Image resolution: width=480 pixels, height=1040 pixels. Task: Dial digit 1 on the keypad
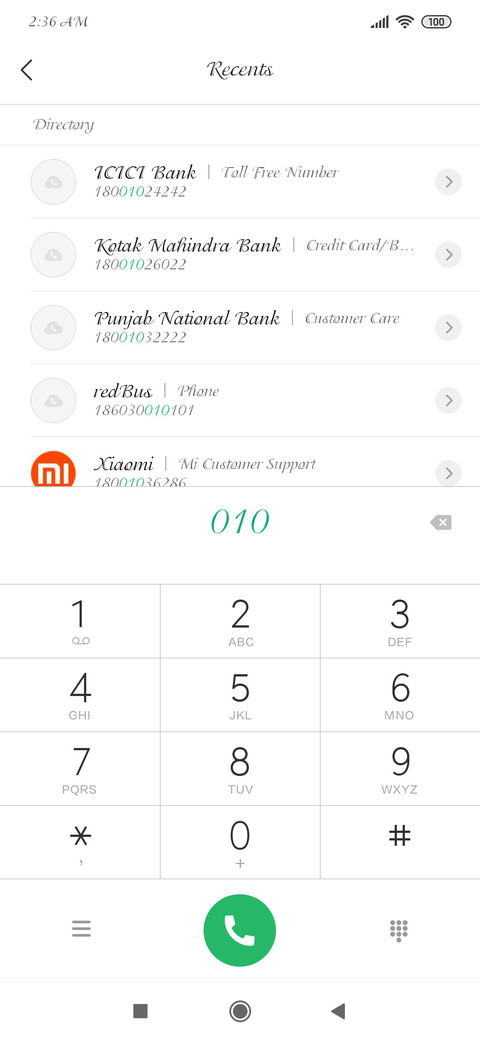(80, 621)
